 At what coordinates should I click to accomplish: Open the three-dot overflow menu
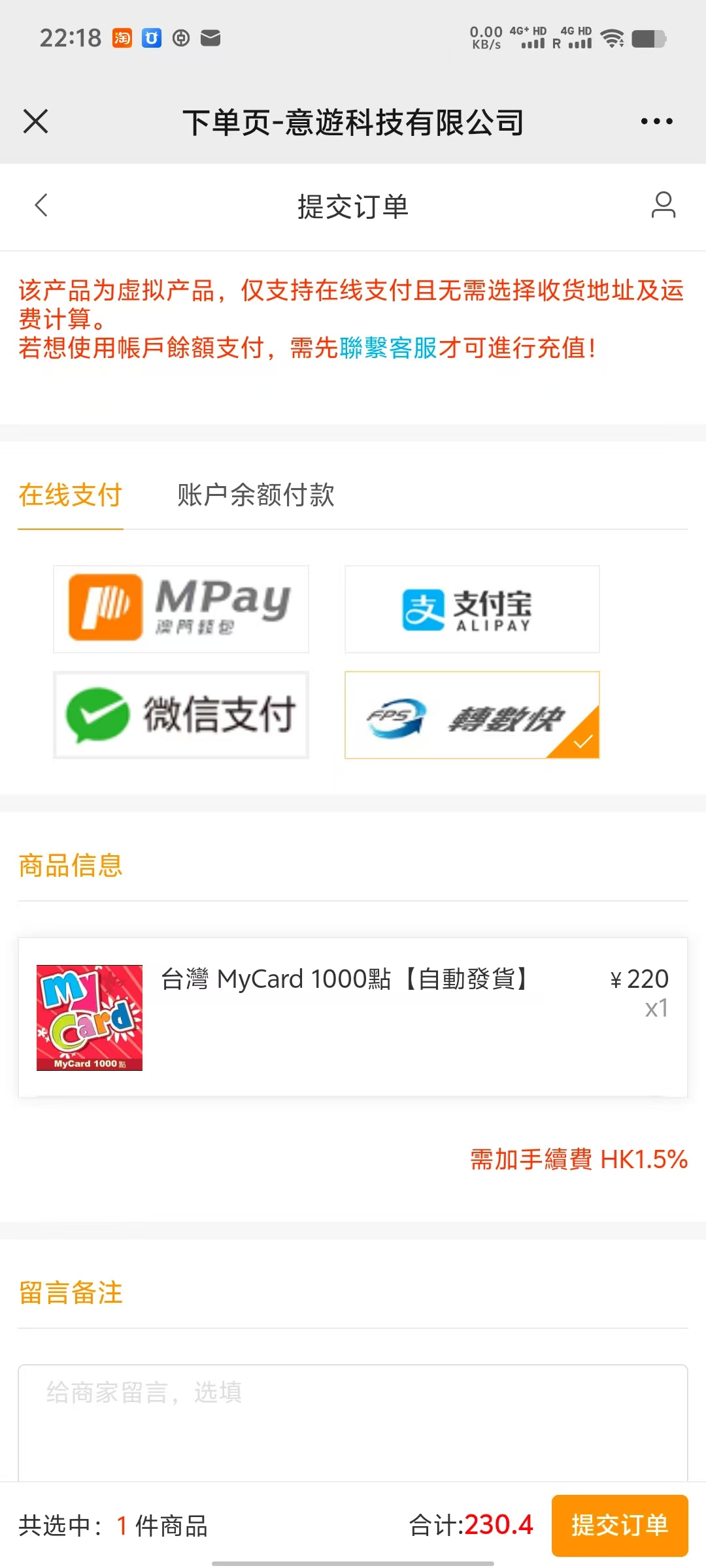656,122
